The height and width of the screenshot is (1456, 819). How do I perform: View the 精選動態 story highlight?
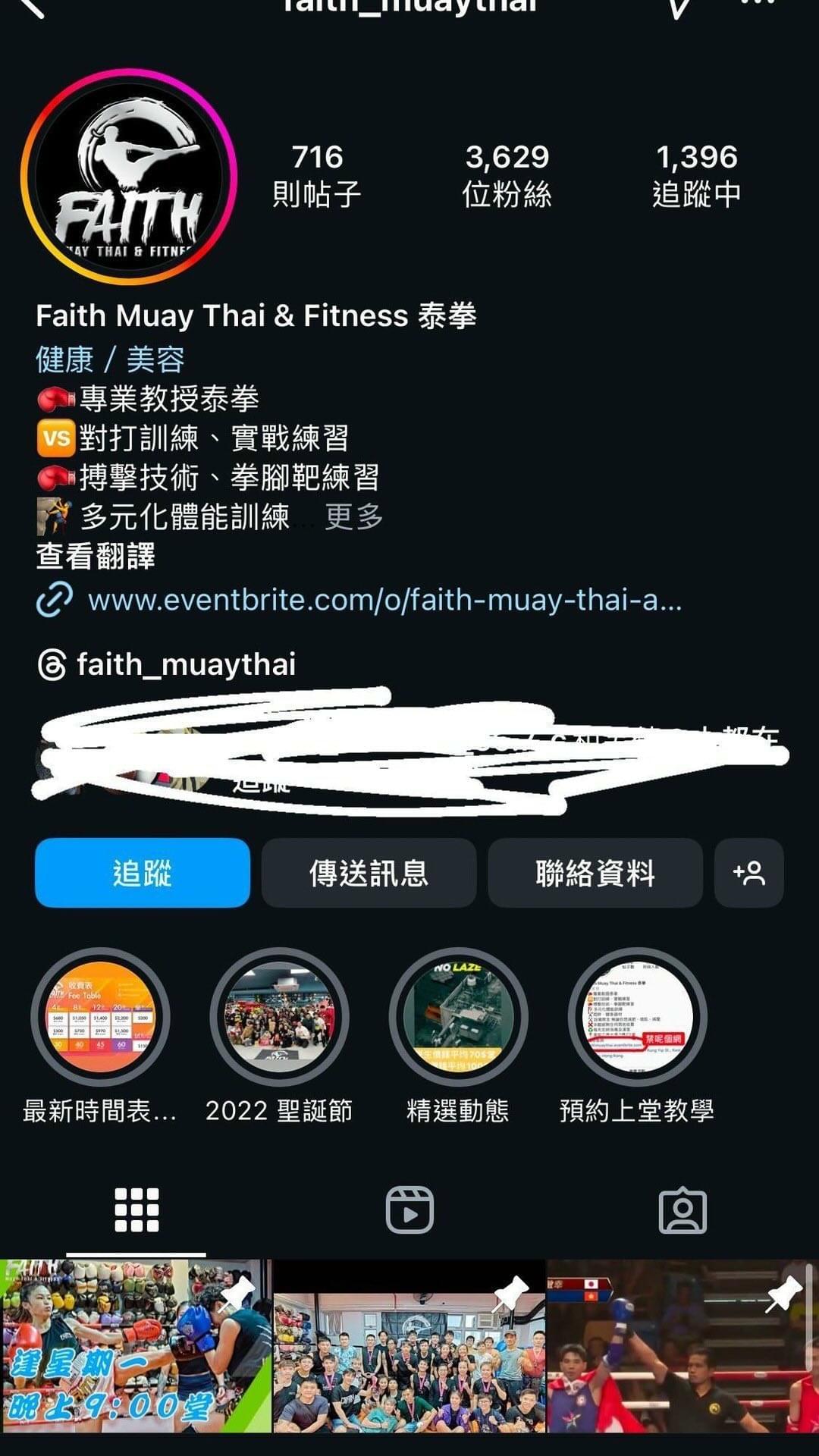pos(458,1018)
